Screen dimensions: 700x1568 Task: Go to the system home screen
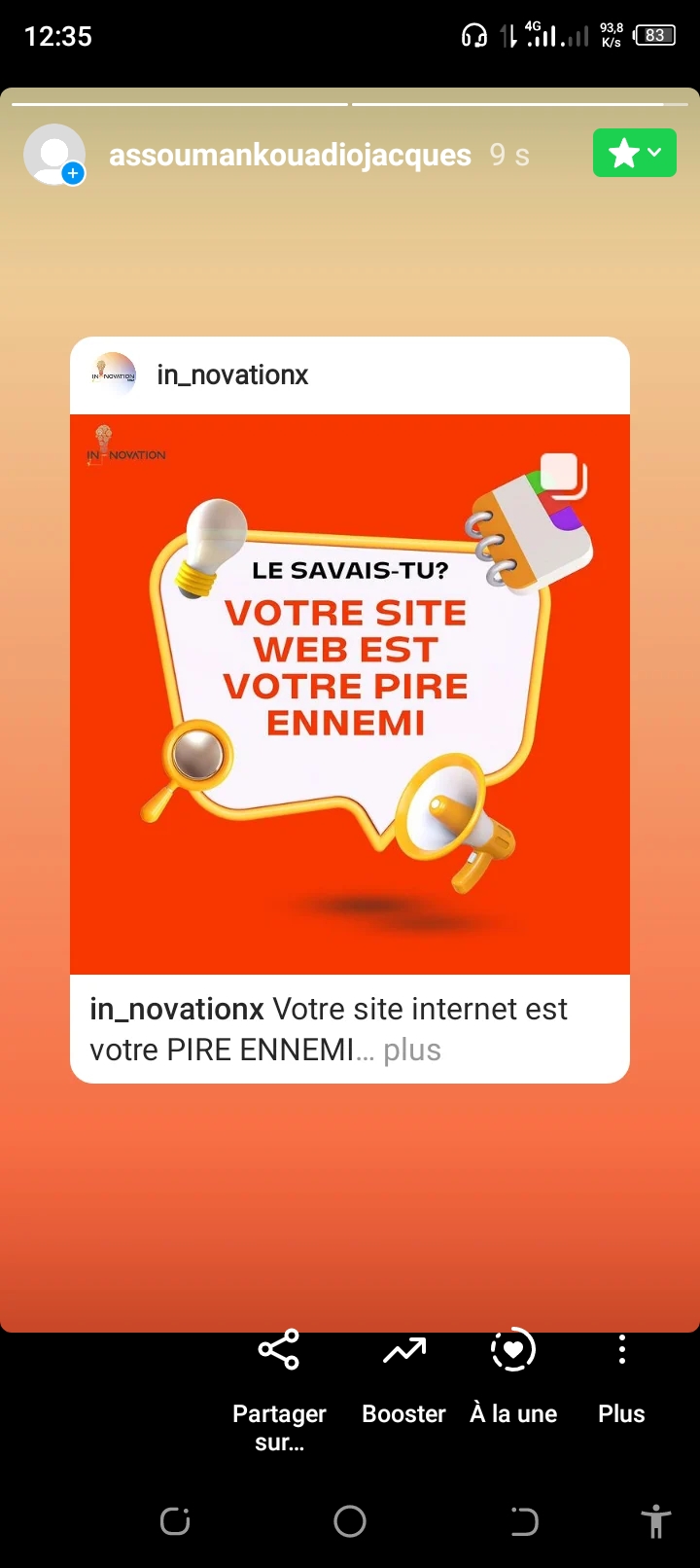point(350,1521)
